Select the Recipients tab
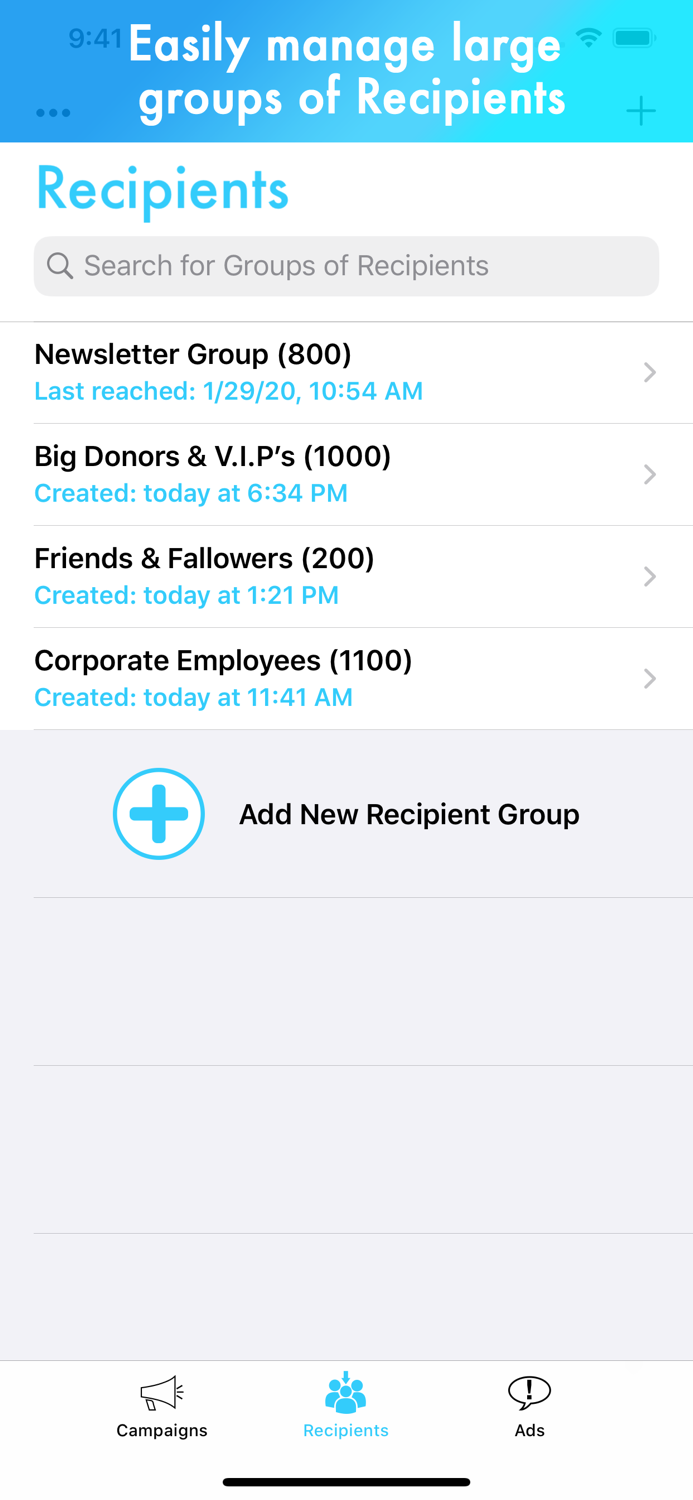The image size is (693, 1500). (x=346, y=1406)
